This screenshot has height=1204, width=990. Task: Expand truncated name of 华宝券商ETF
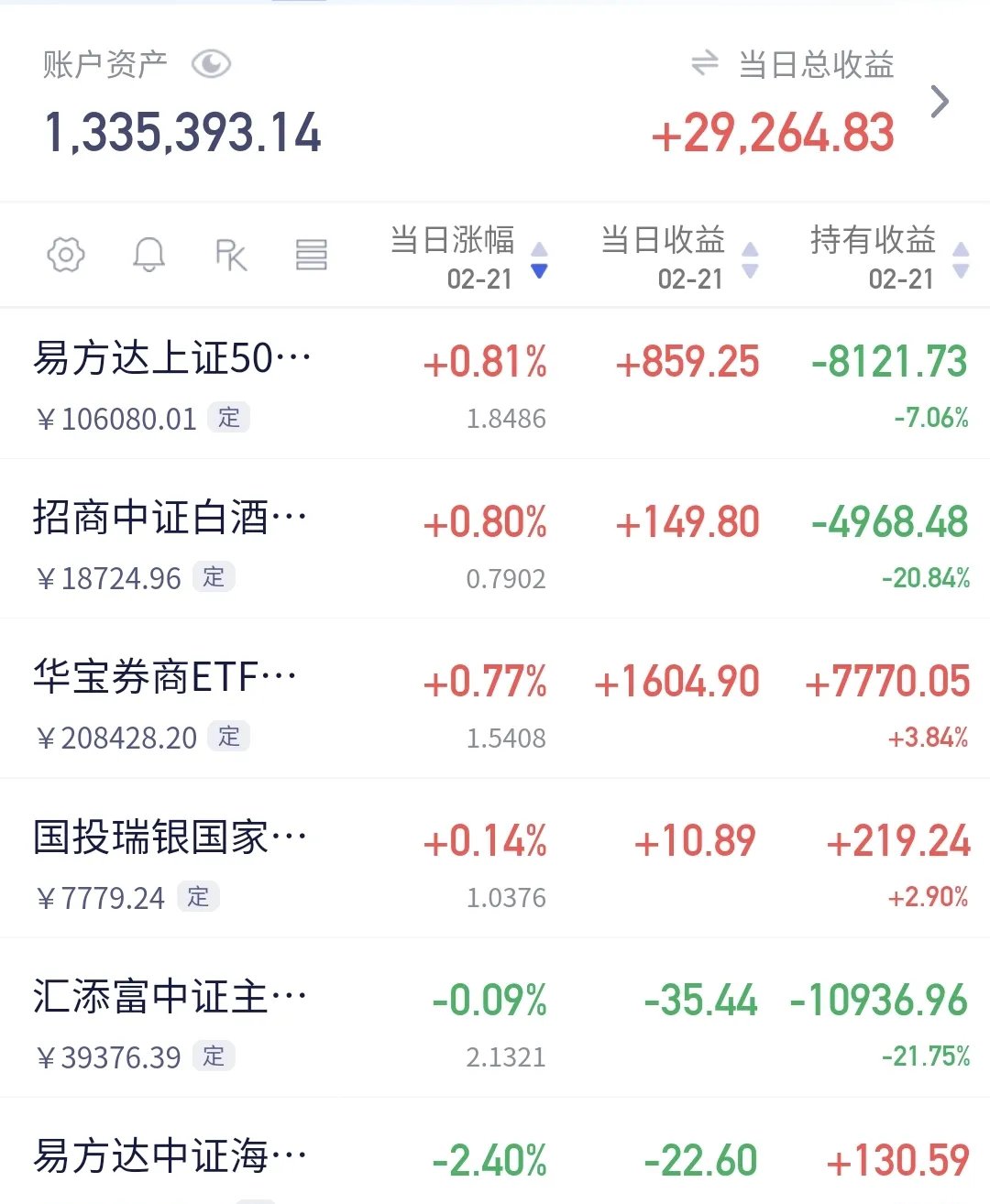165,676
